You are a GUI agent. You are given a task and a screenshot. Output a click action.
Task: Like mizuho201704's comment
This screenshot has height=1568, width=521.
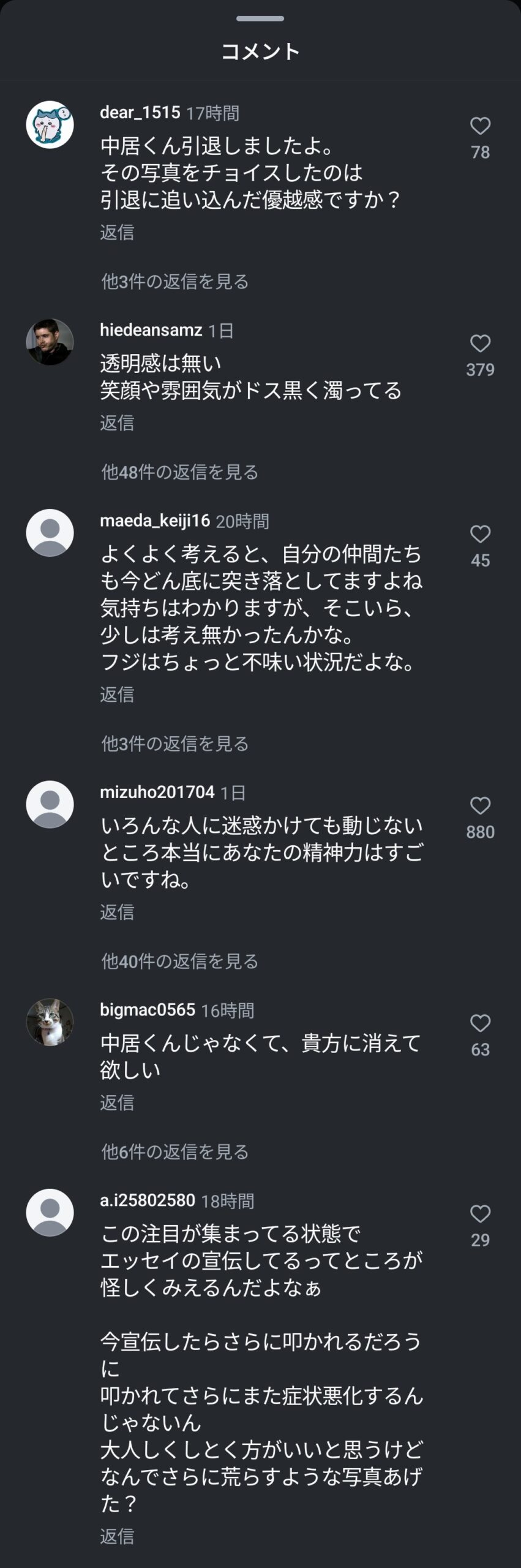click(x=480, y=806)
